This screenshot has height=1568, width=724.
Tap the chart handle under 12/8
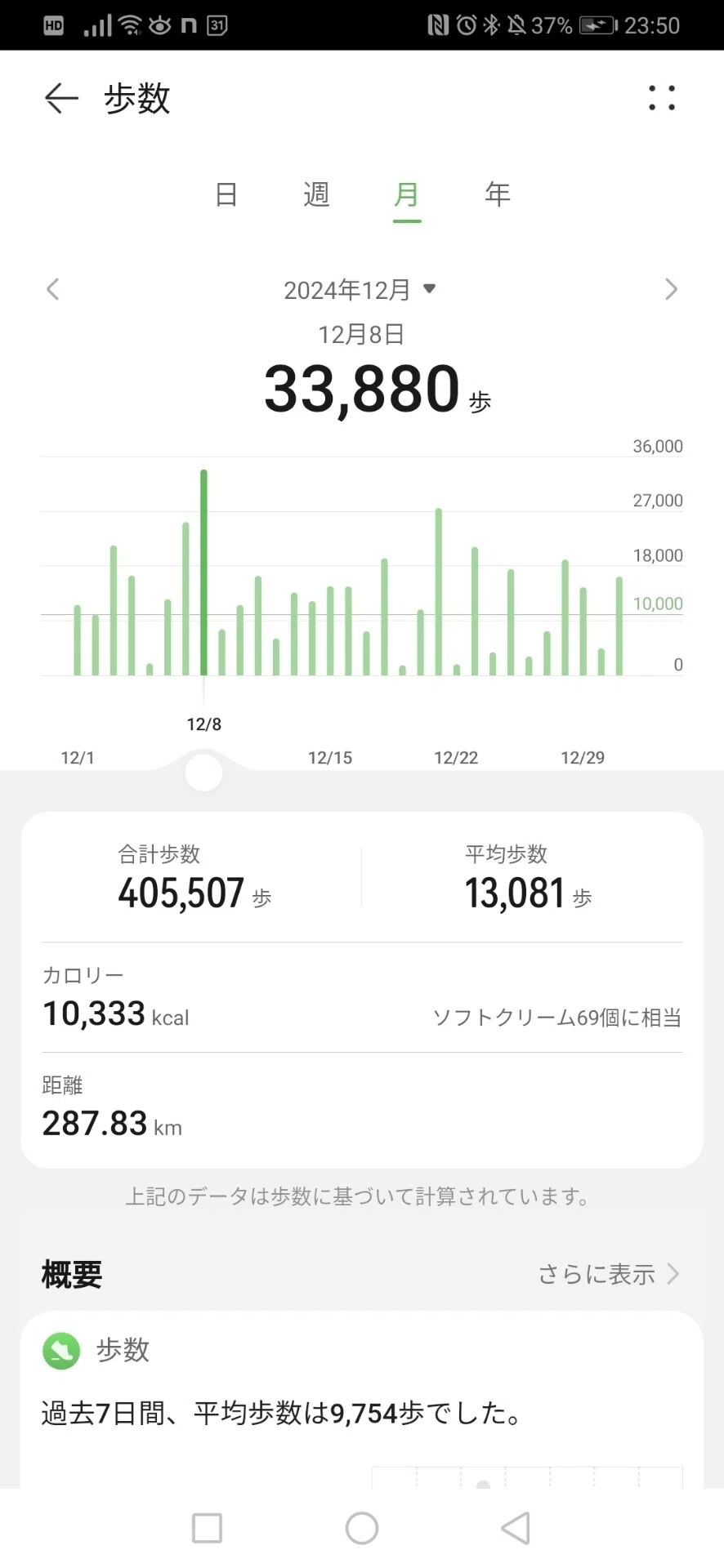point(203,773)
